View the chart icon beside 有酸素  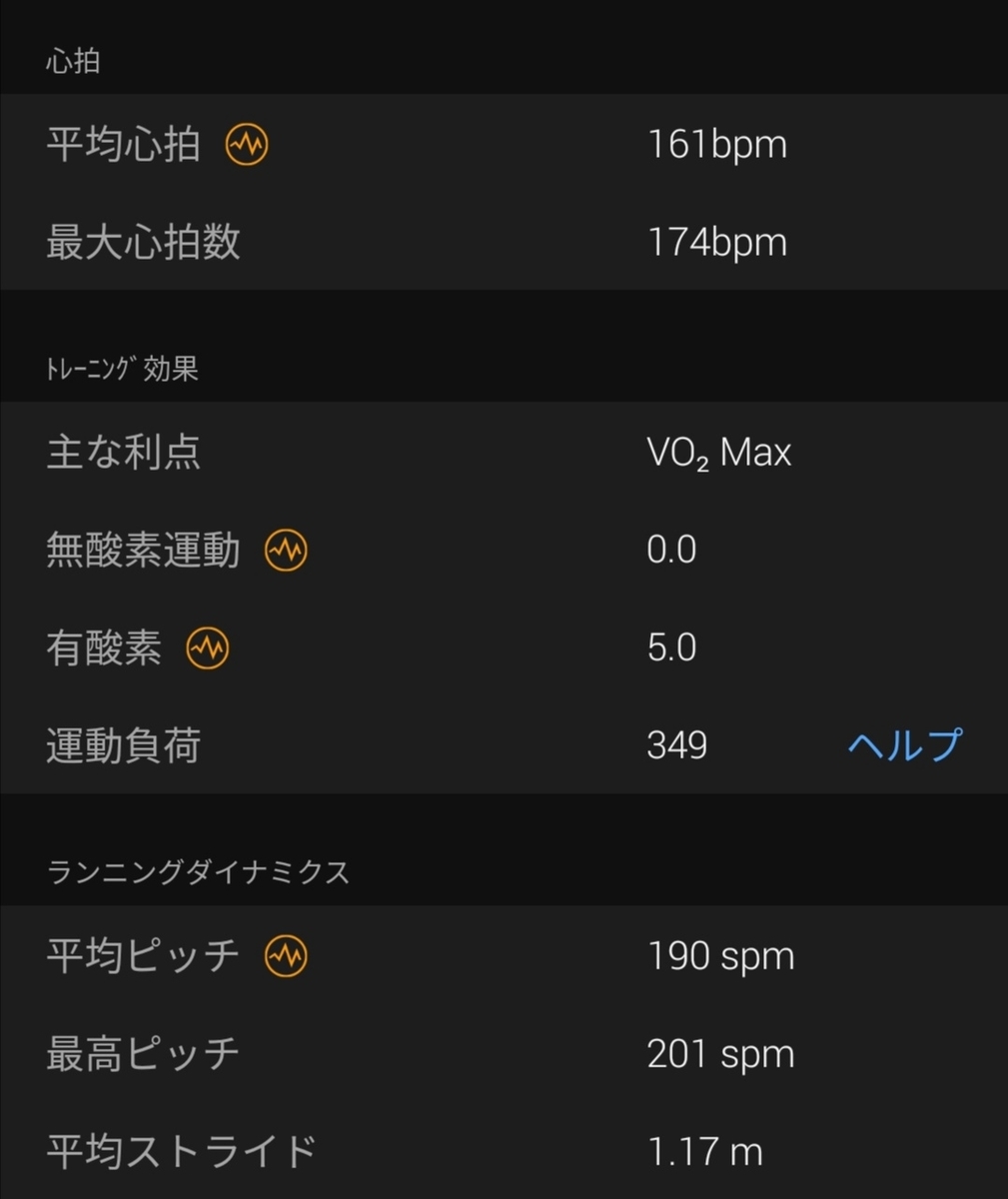coord(208,648)
